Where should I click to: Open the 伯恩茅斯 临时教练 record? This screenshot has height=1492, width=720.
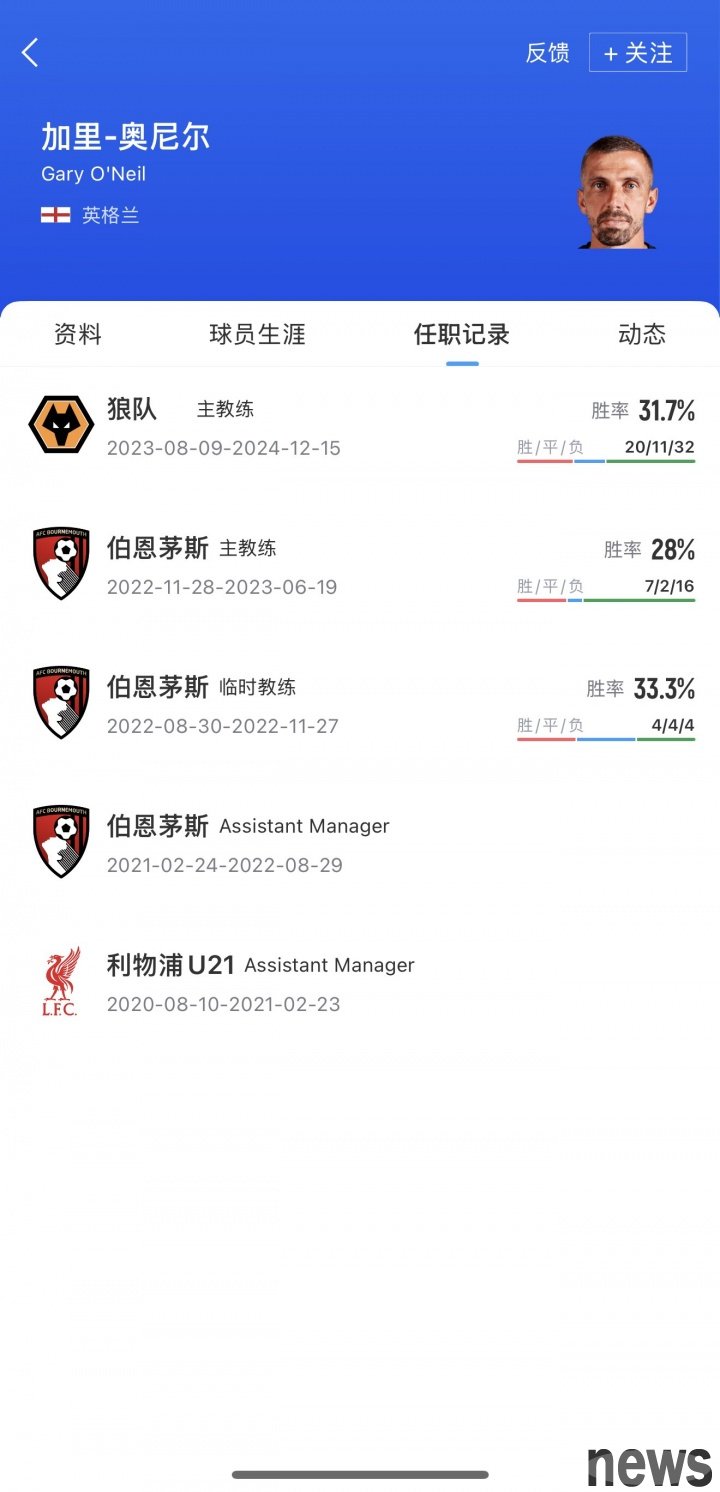pyautogui.click(x=360, y=705)
